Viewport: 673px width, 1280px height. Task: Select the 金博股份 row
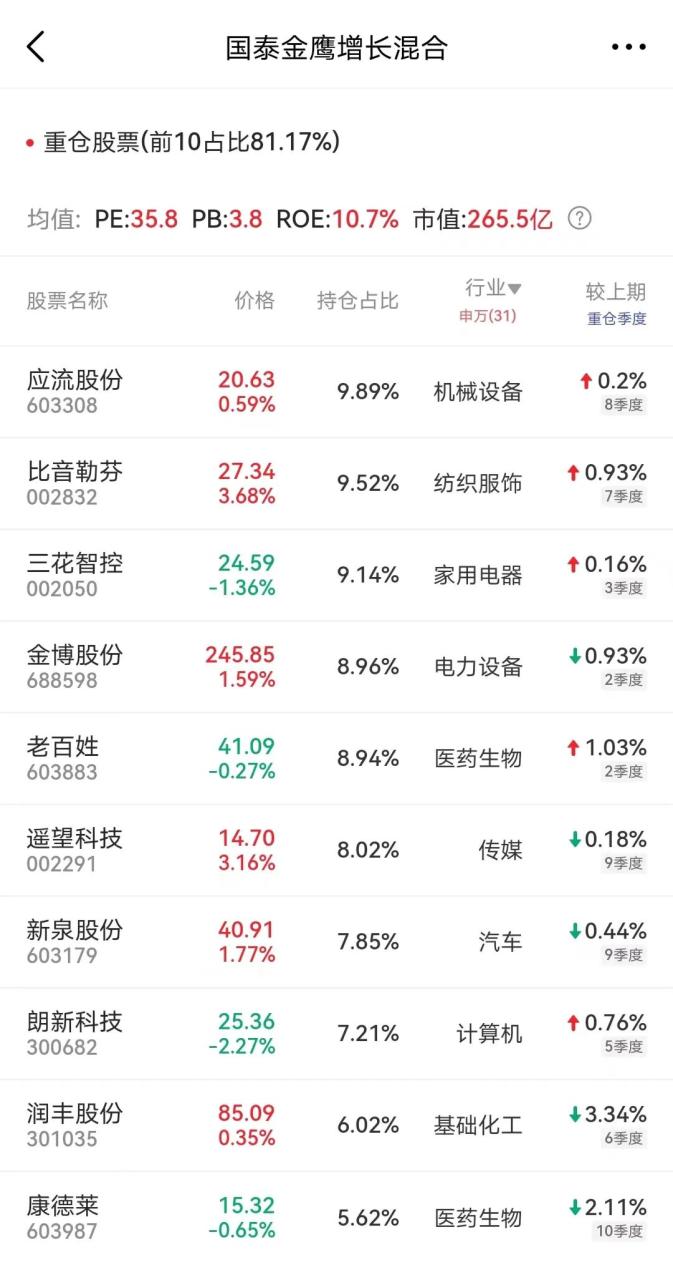(x=336, y=667)
